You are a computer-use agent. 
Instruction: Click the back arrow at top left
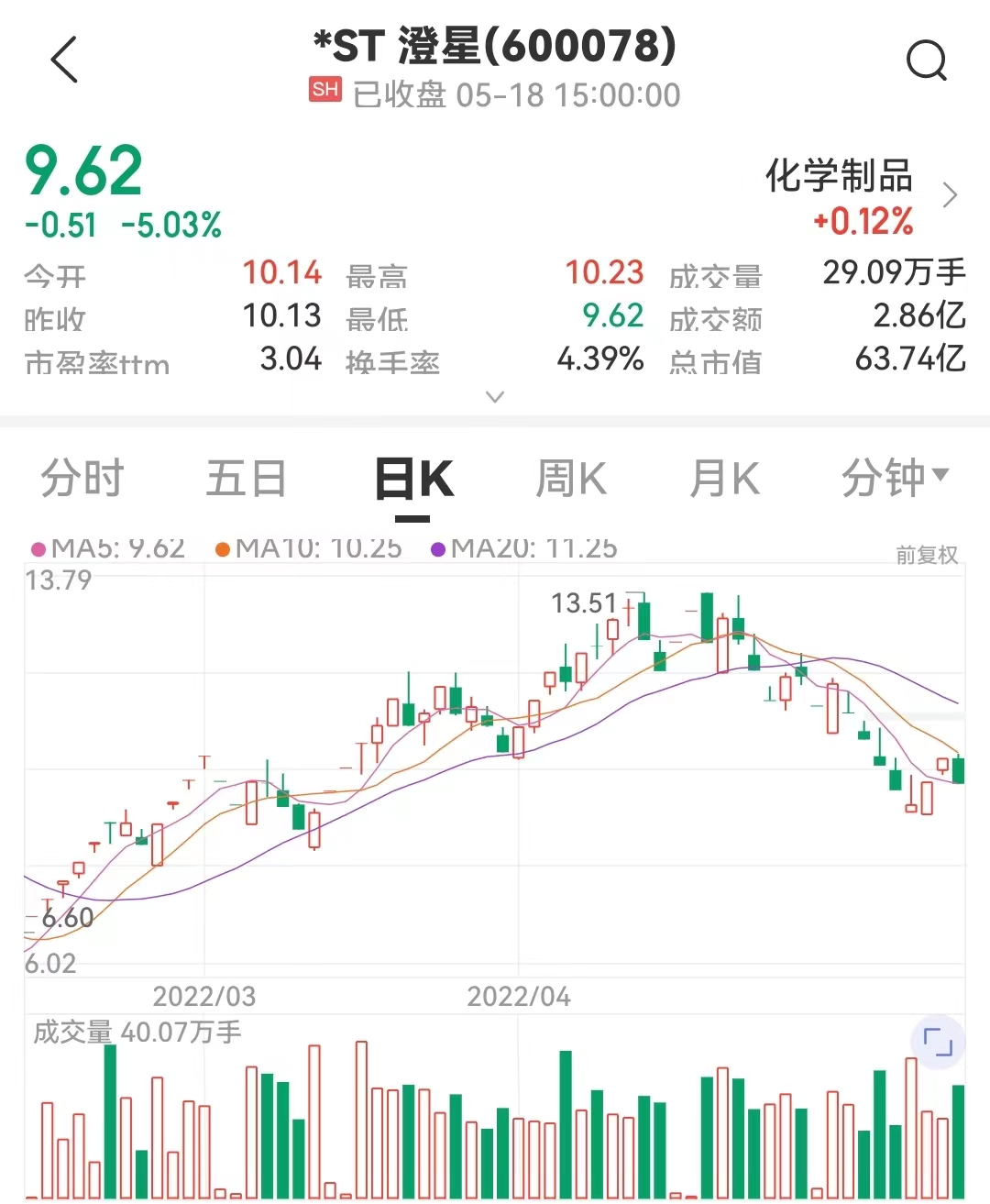click(x=62, y=60)
